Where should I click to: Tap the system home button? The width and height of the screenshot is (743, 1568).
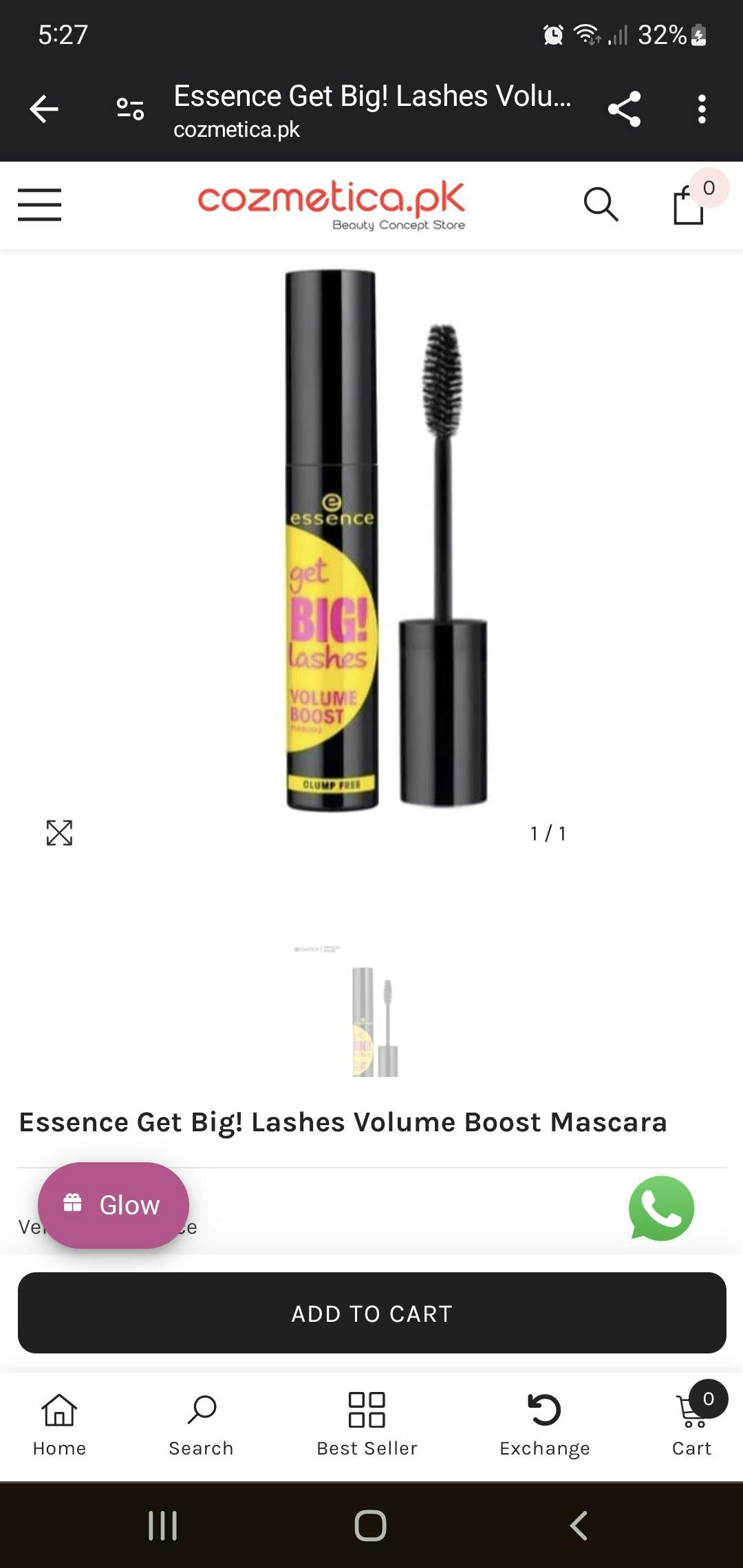[370, 1525]
